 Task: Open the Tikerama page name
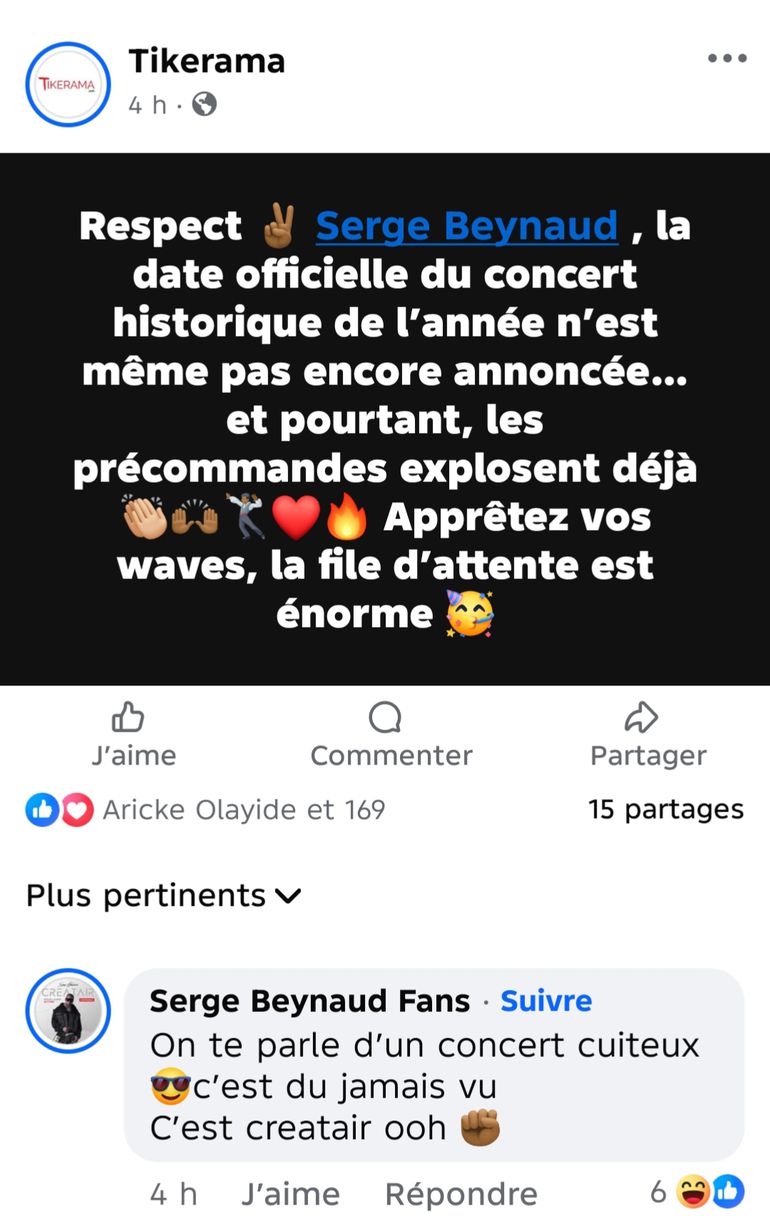[207, 61]
